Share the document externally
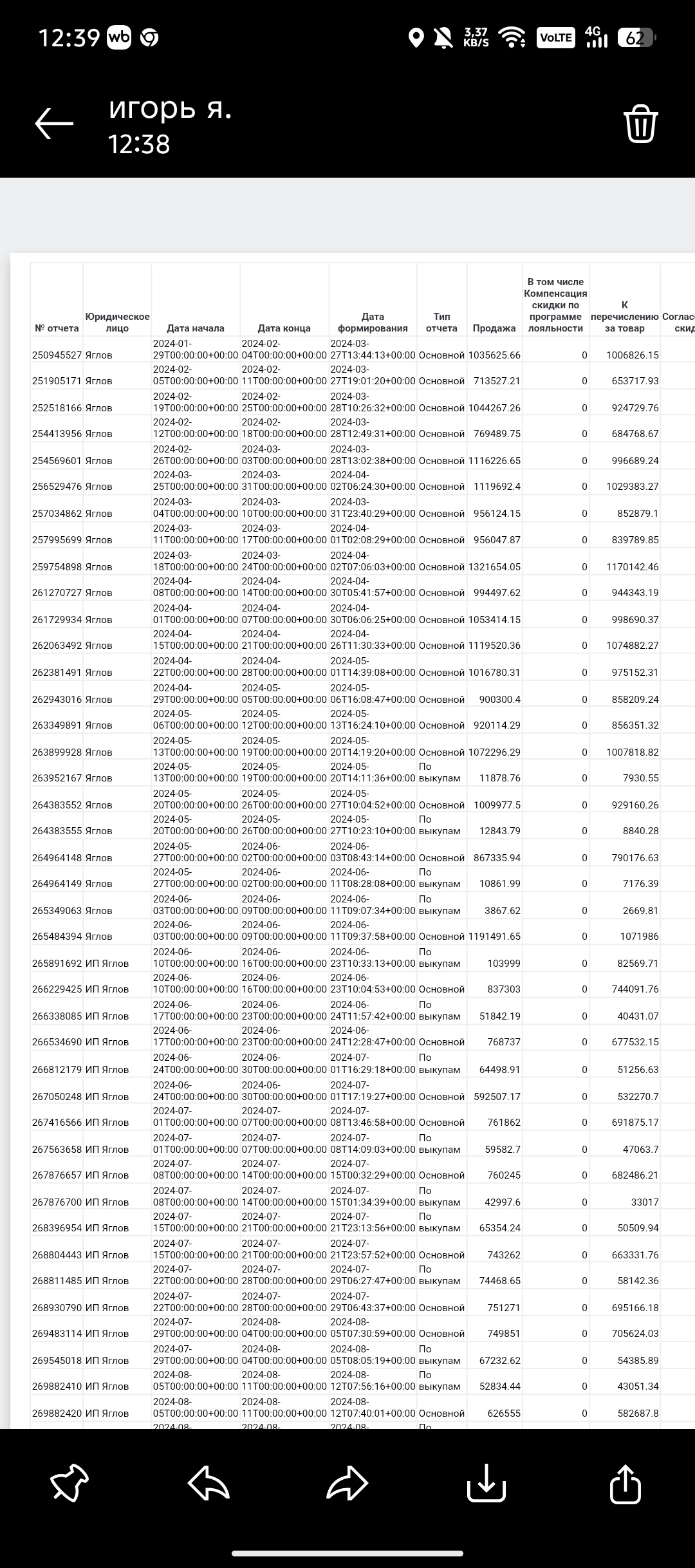 point(625,1483)
